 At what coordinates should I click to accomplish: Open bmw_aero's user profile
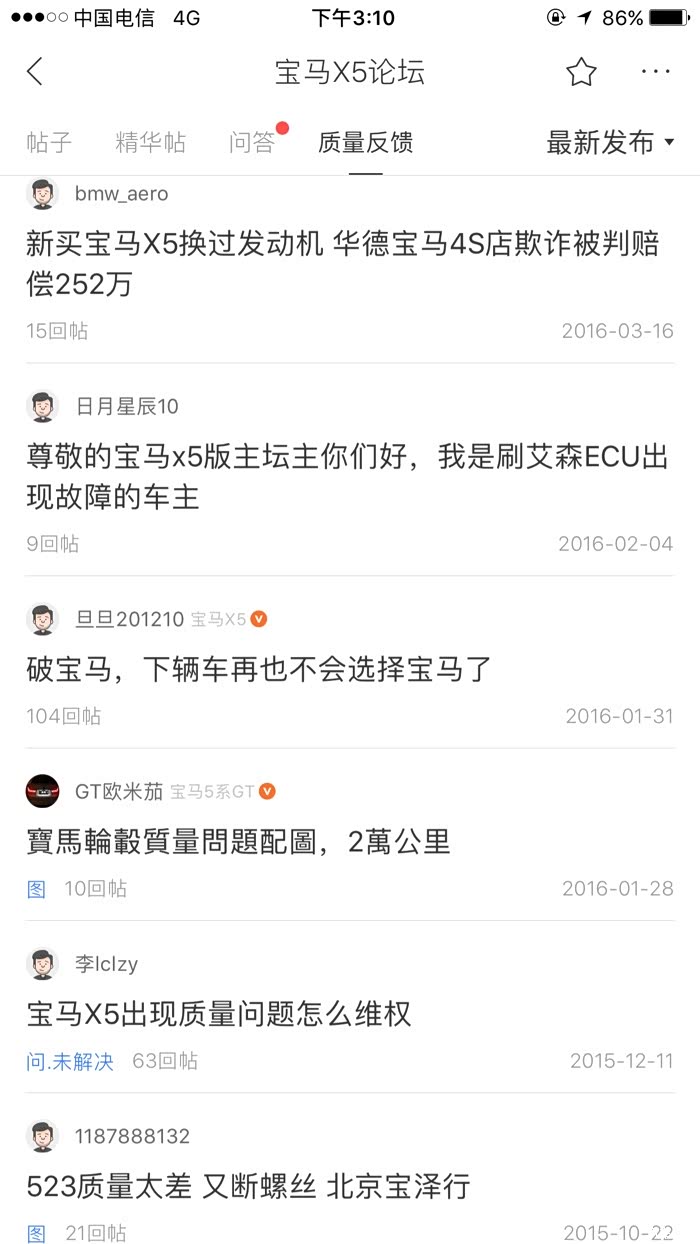(x=120, y=193)
